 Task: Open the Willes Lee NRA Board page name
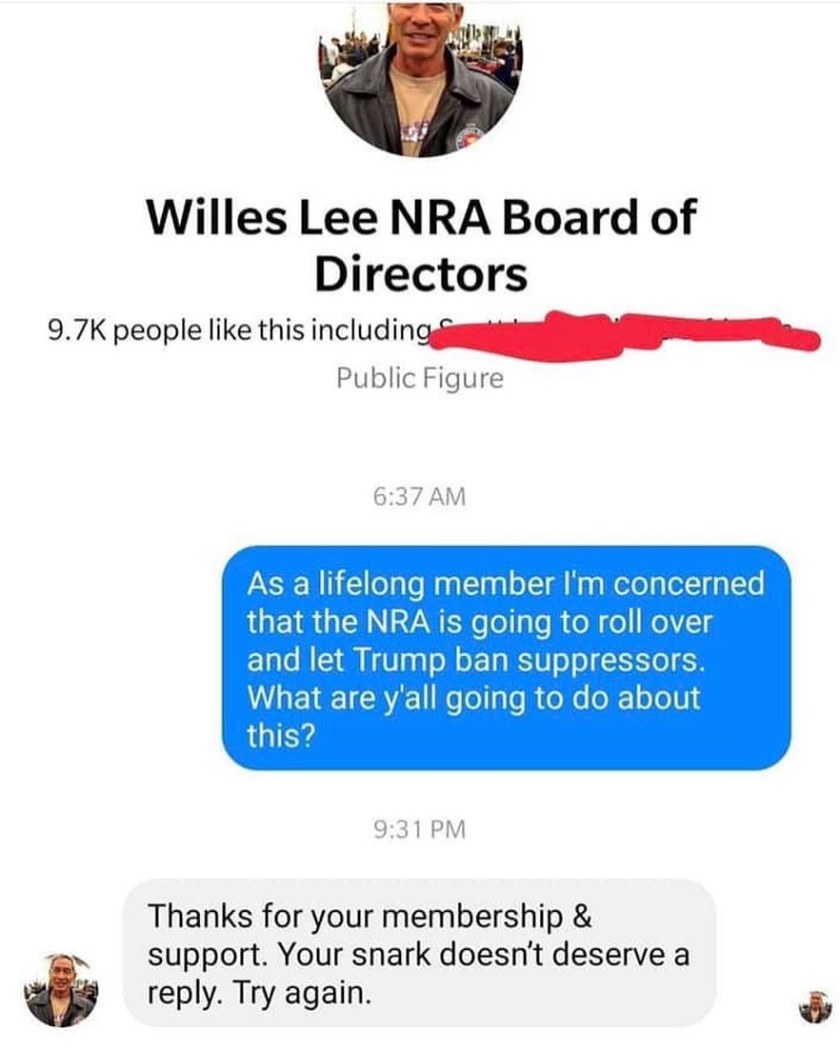420,245
